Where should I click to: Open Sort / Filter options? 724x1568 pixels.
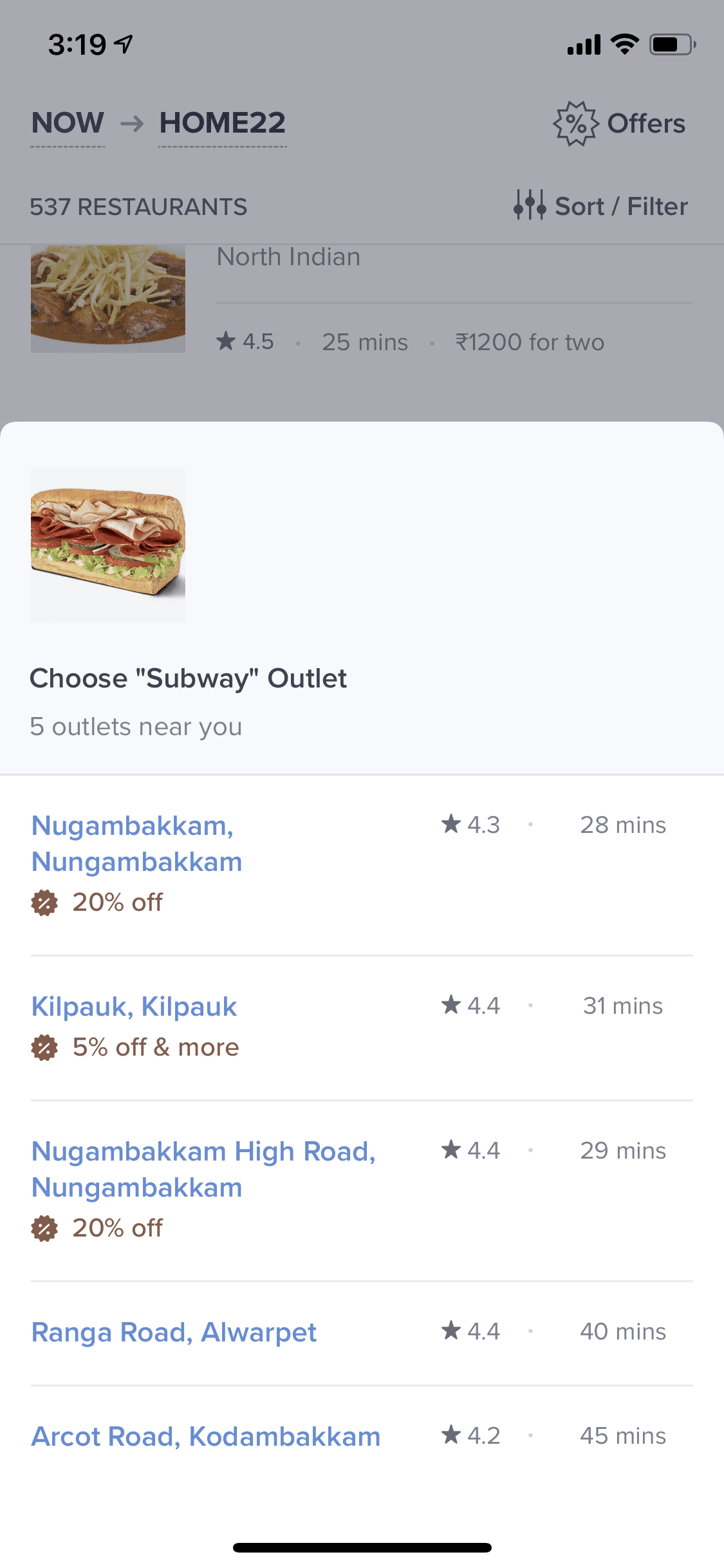click(601, 207)
